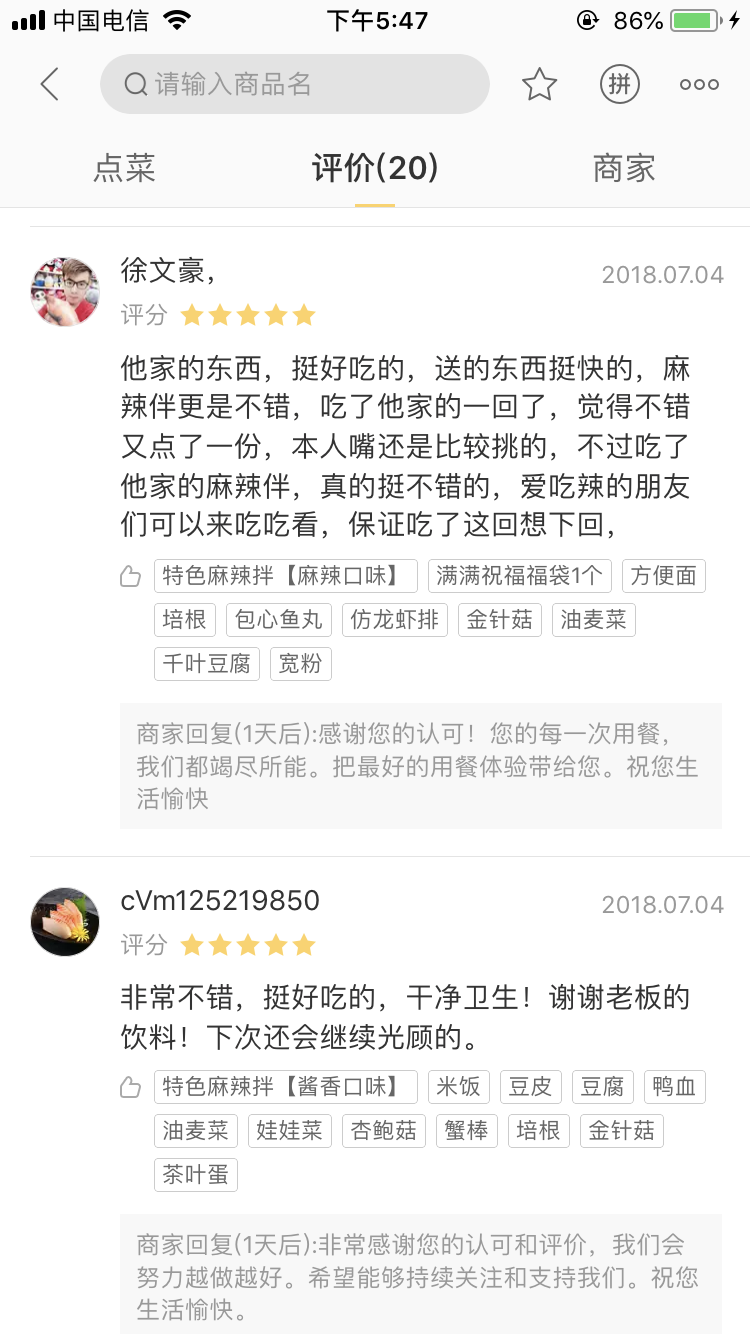Tap the 特色麻辣拌【麻辣口味】 dish tag
The image size is (750, 1334).
286,576
